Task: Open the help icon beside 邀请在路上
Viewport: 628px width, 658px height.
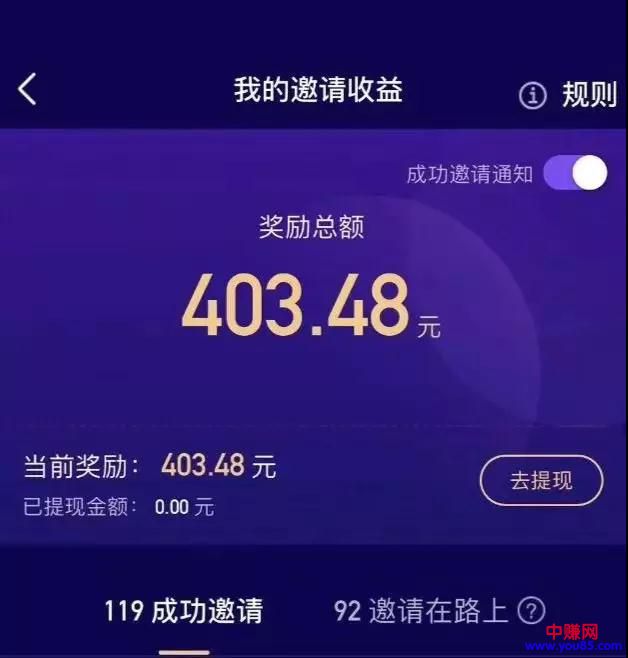Action: click(x=533, y=611)
